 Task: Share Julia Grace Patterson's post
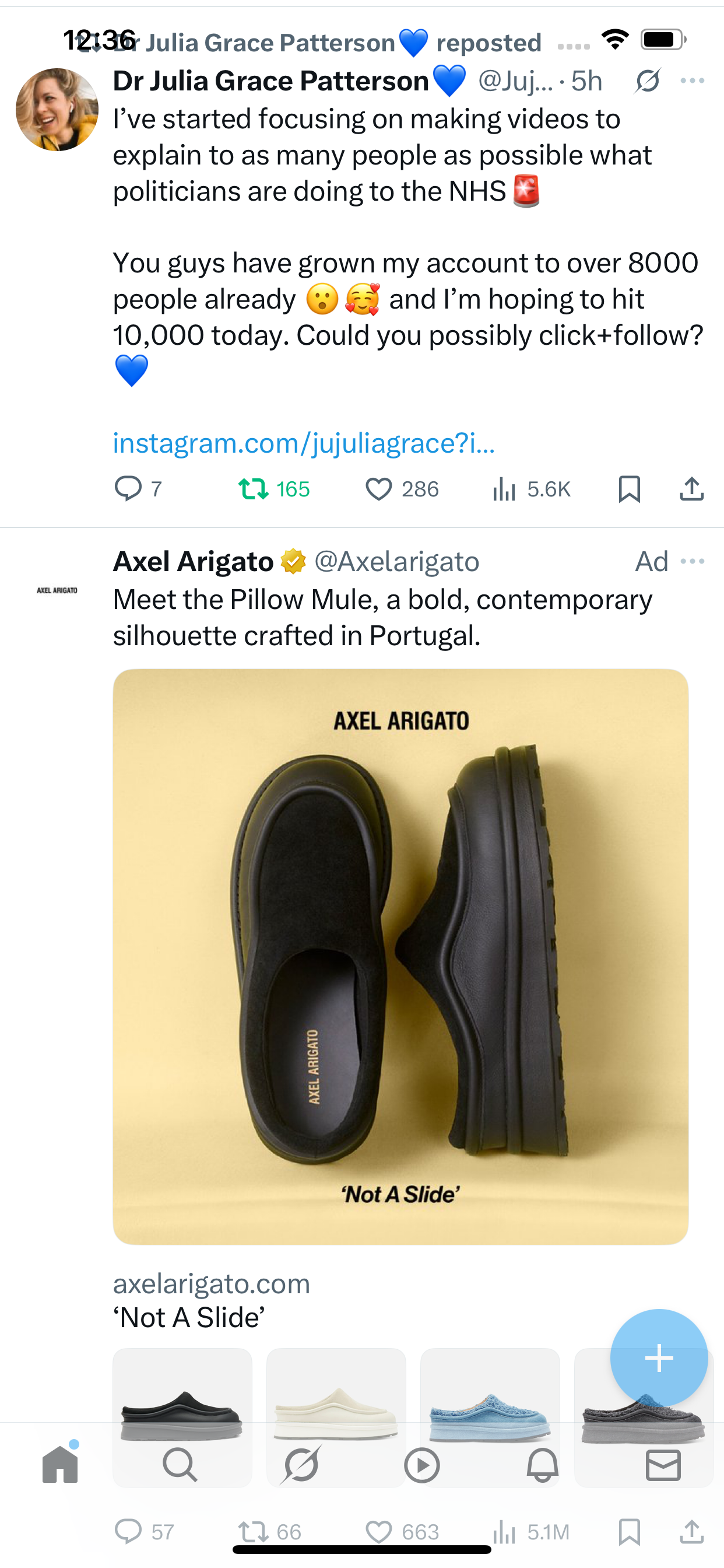[x=692, y=489]
